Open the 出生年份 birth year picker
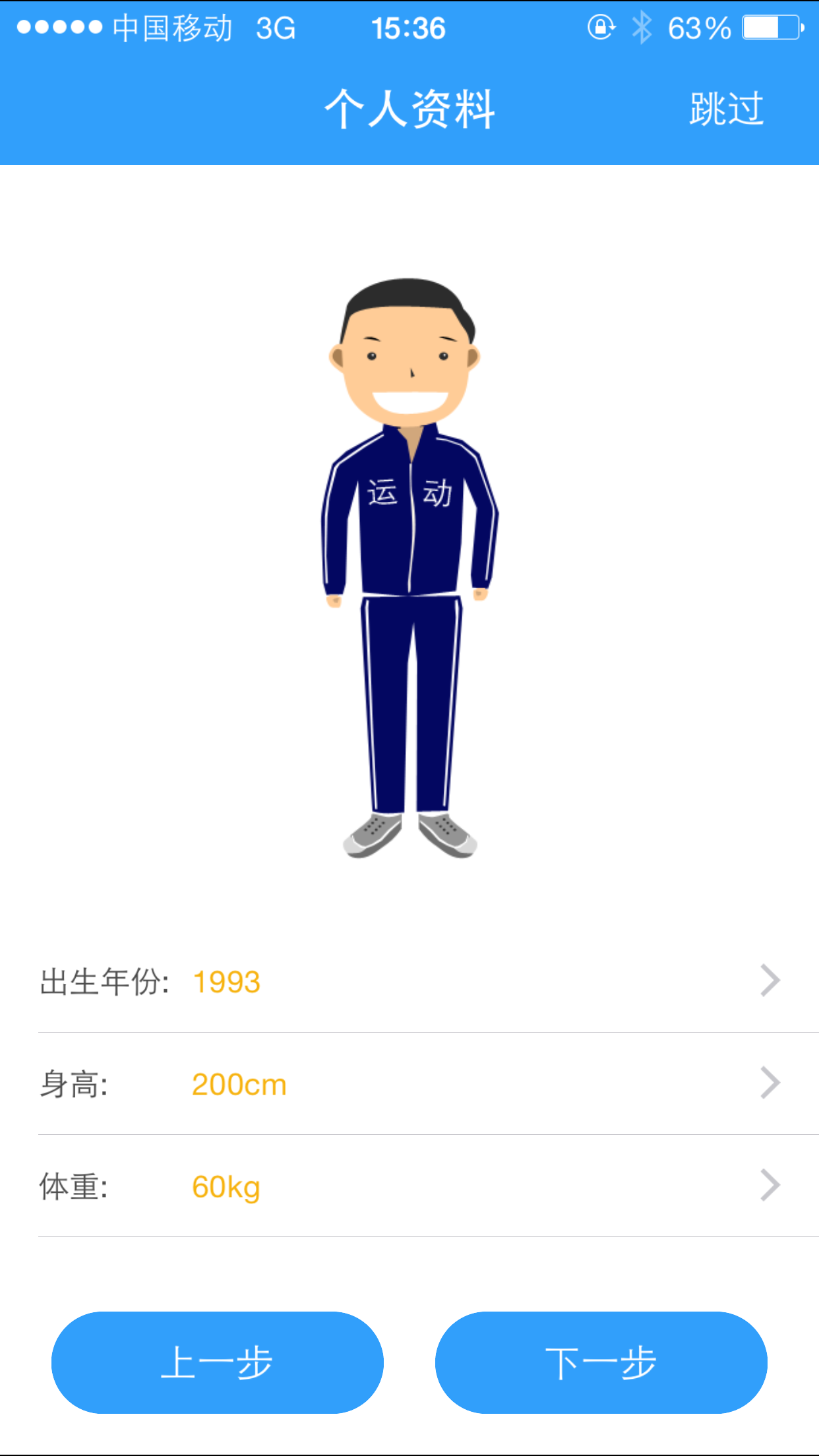 tap(409, 981)
